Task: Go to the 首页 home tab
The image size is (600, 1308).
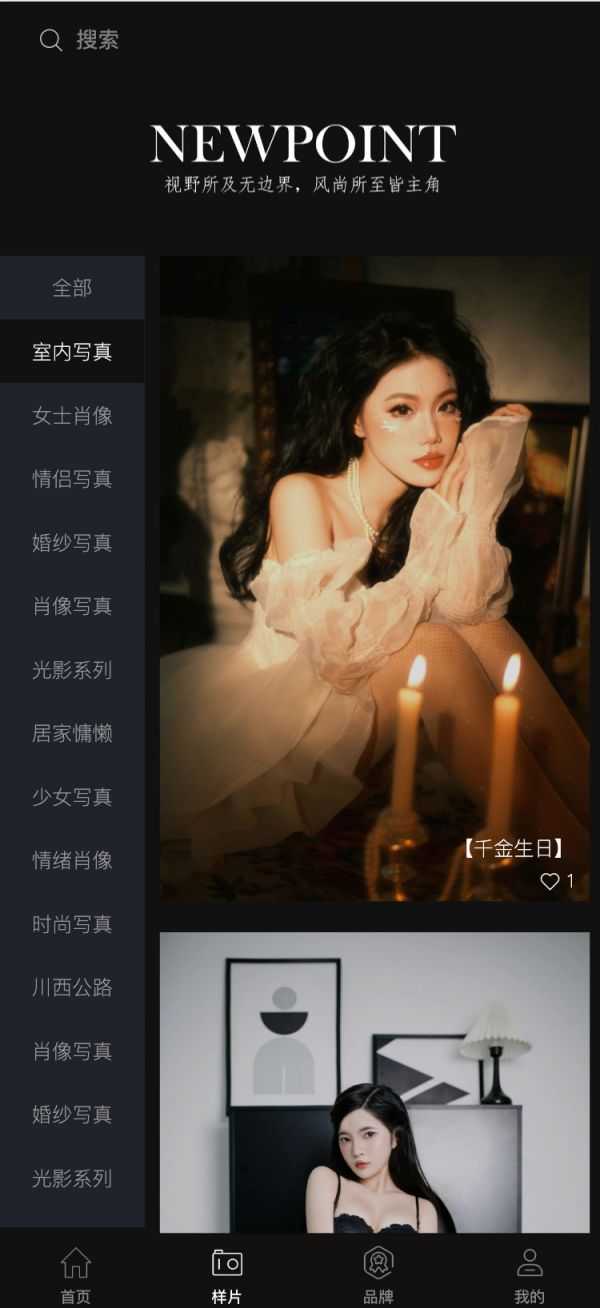Action: click(x=76, y=1274)
